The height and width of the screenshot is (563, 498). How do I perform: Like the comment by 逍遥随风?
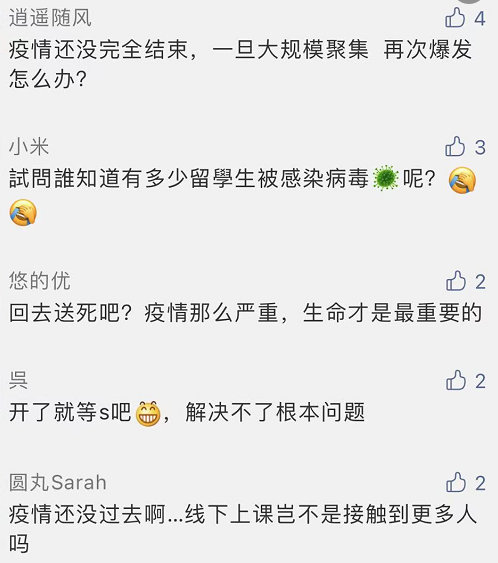pos(455,17)
